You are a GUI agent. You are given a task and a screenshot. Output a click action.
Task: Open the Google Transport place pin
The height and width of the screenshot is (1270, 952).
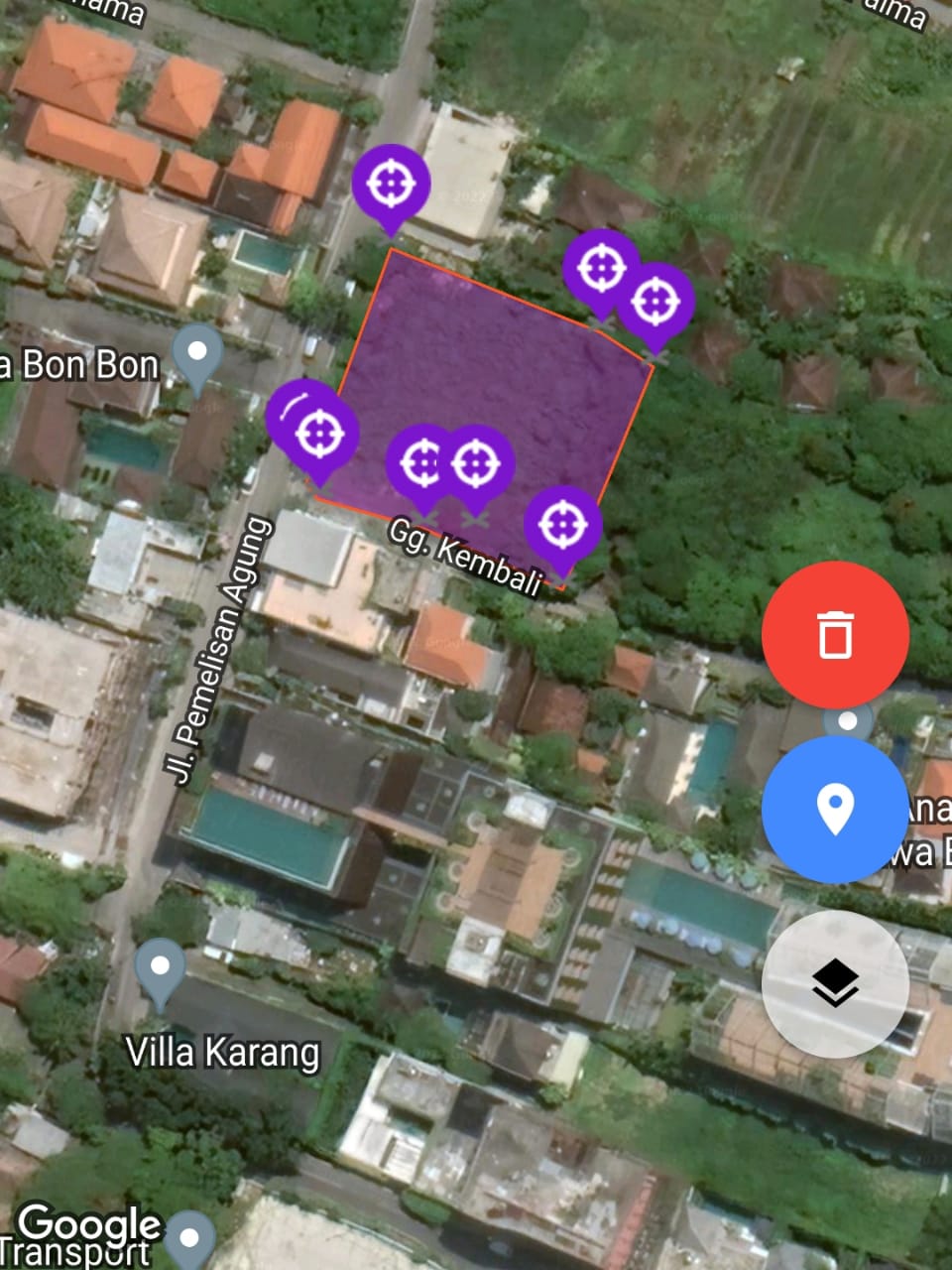pos(189,1238)
